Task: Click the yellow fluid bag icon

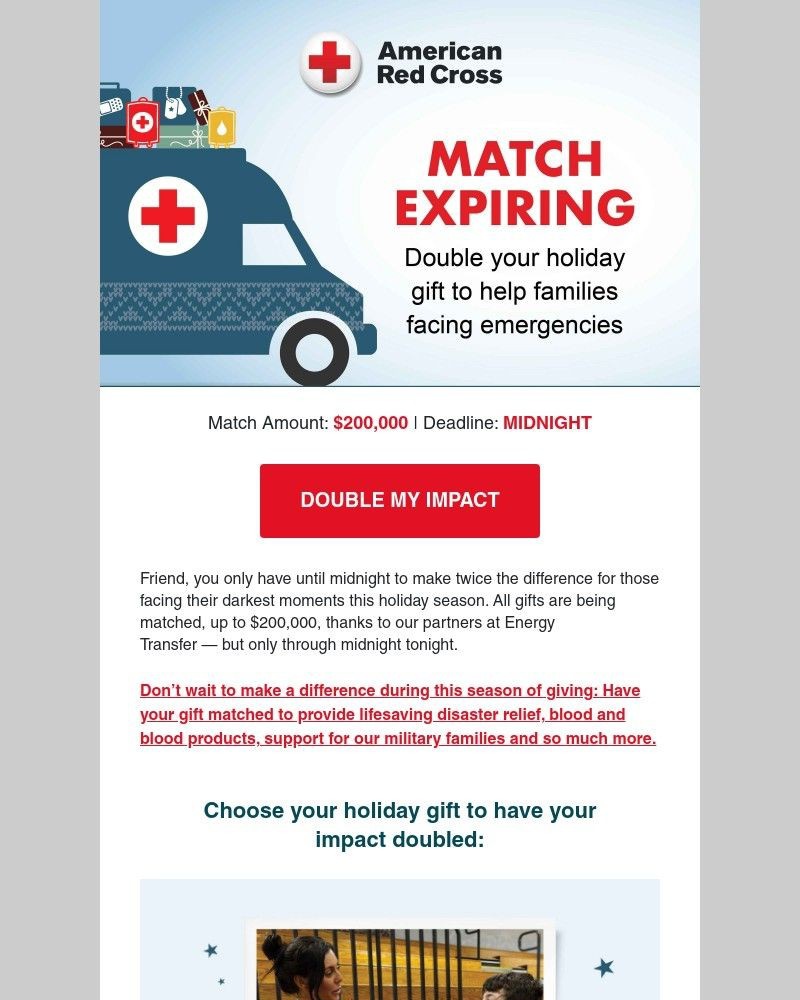Action: (222, 128)
